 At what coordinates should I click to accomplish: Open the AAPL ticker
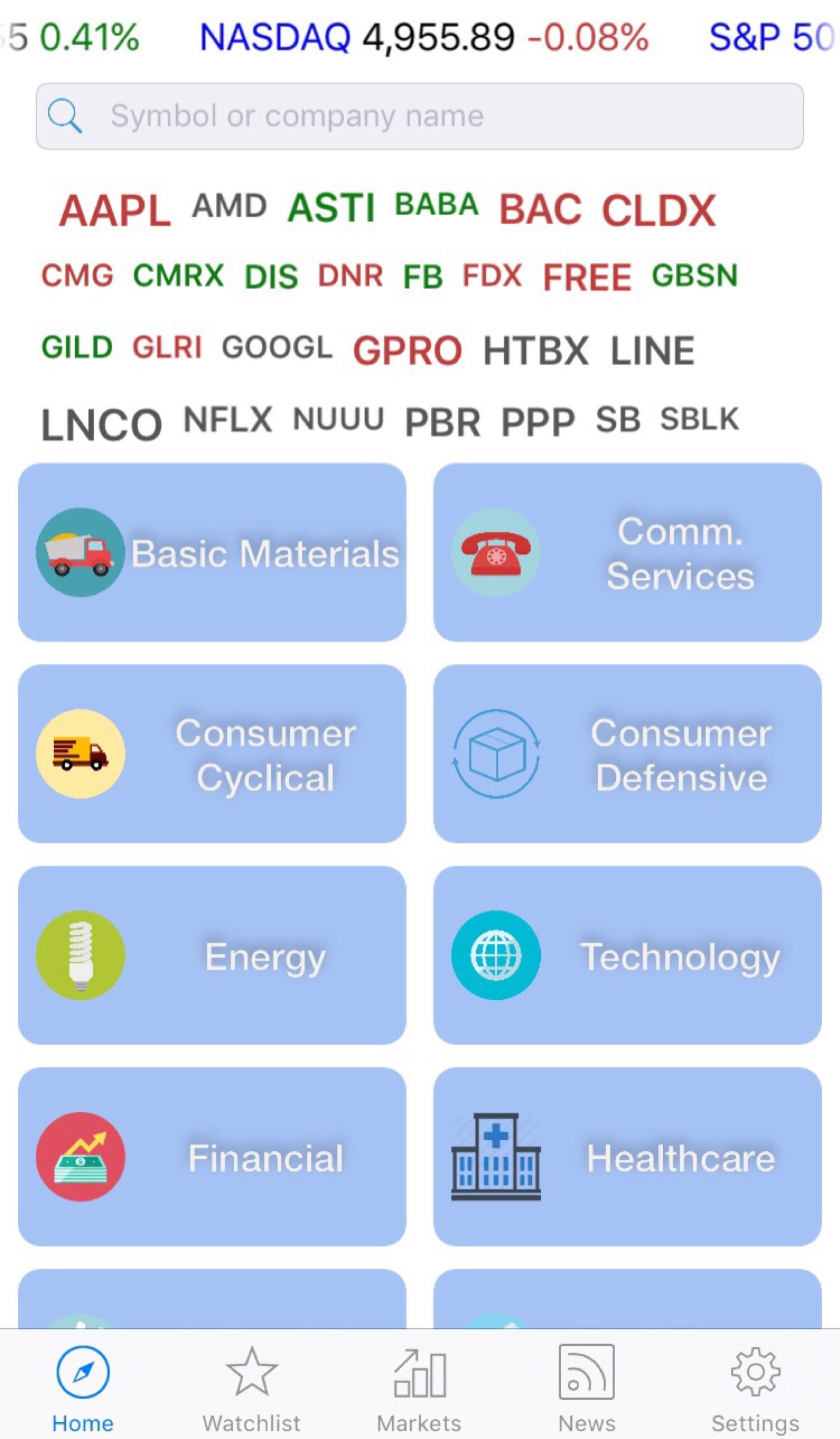point(115,211)
